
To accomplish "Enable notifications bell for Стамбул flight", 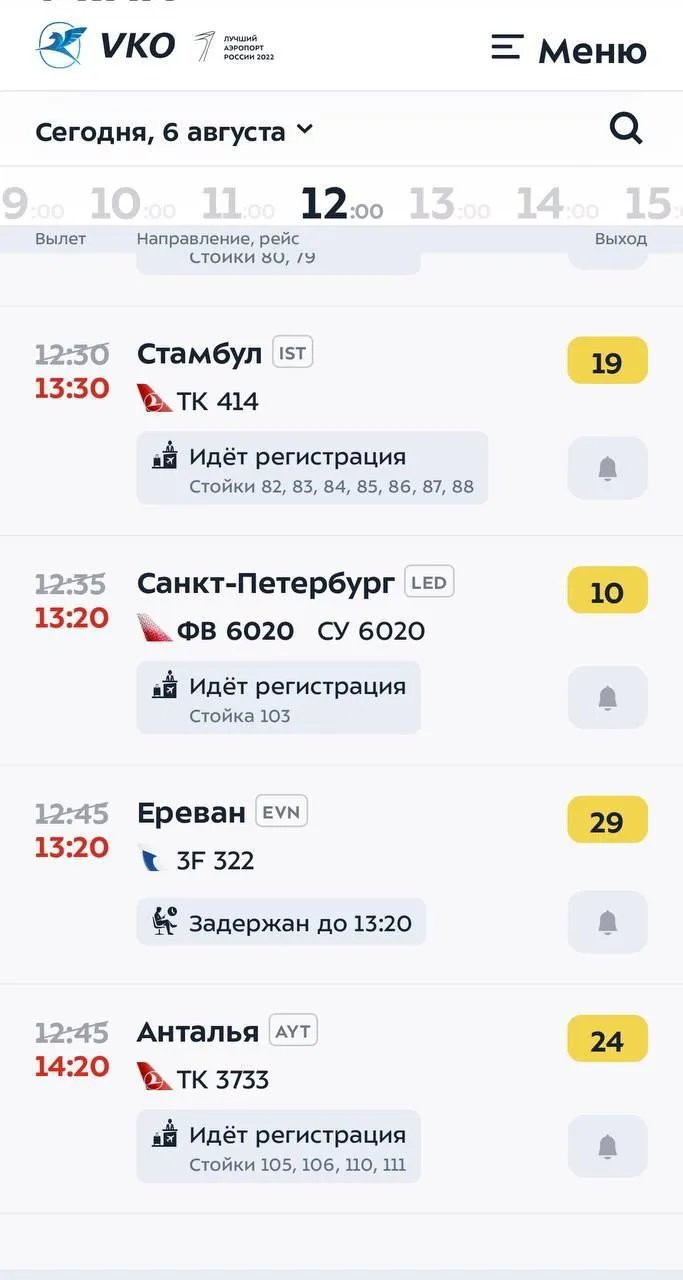I will [x=607, y=468].
